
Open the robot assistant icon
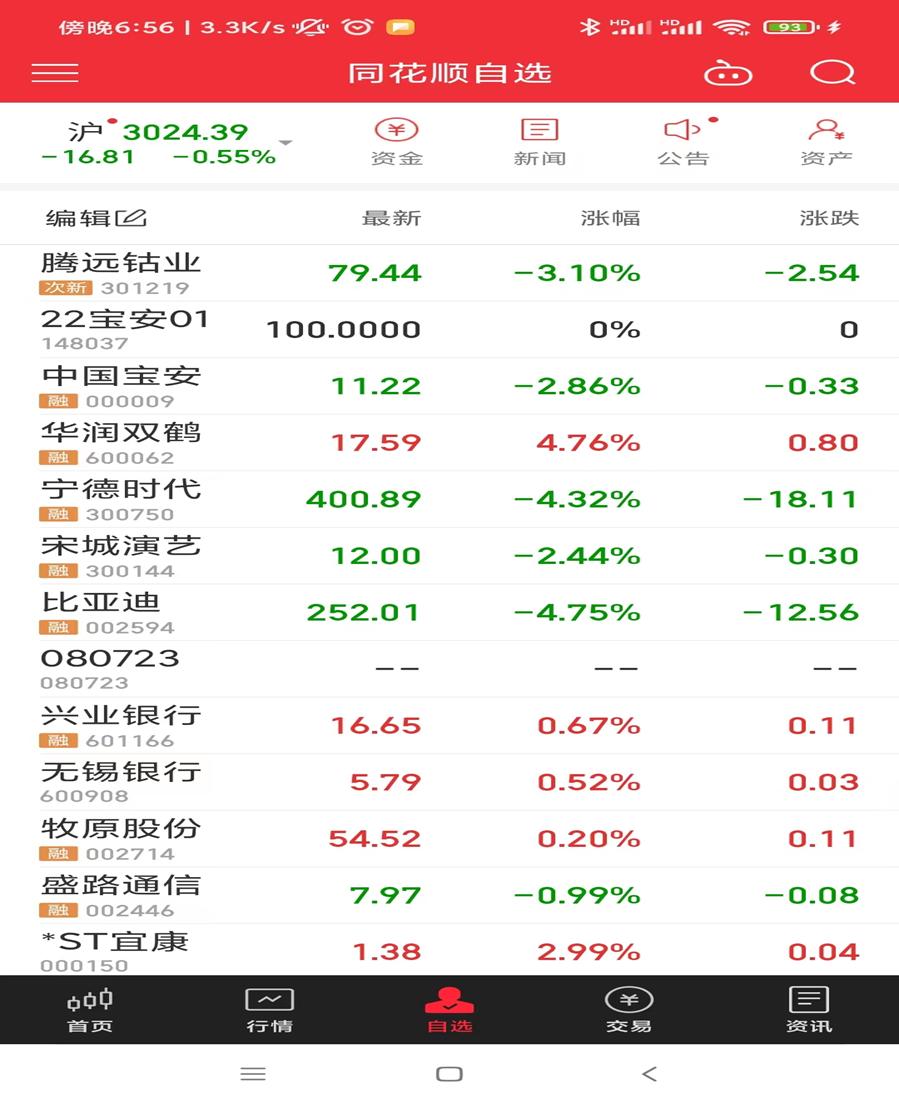(x=728, y=73)
